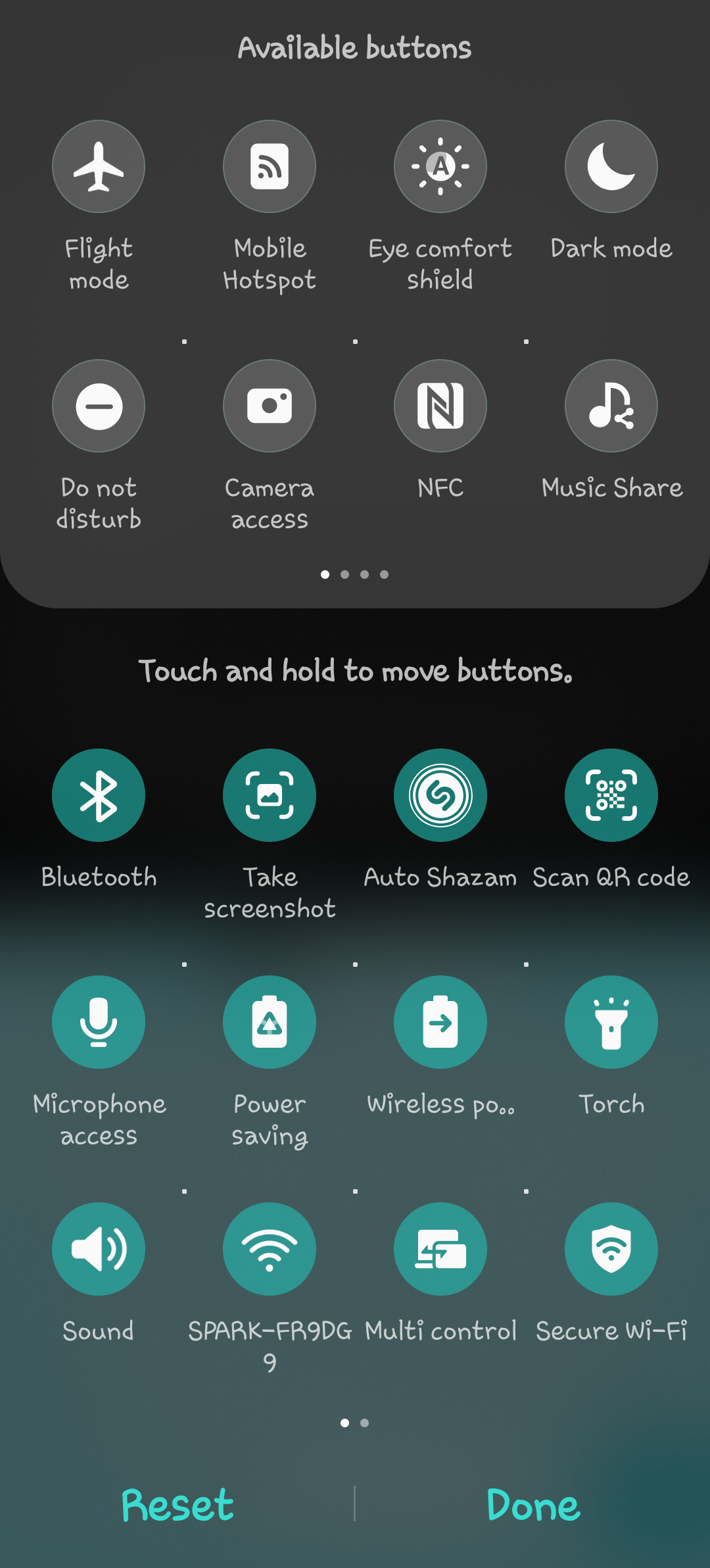Tap the NFC button
The image size is (710, 1568).
coord(440,406)
